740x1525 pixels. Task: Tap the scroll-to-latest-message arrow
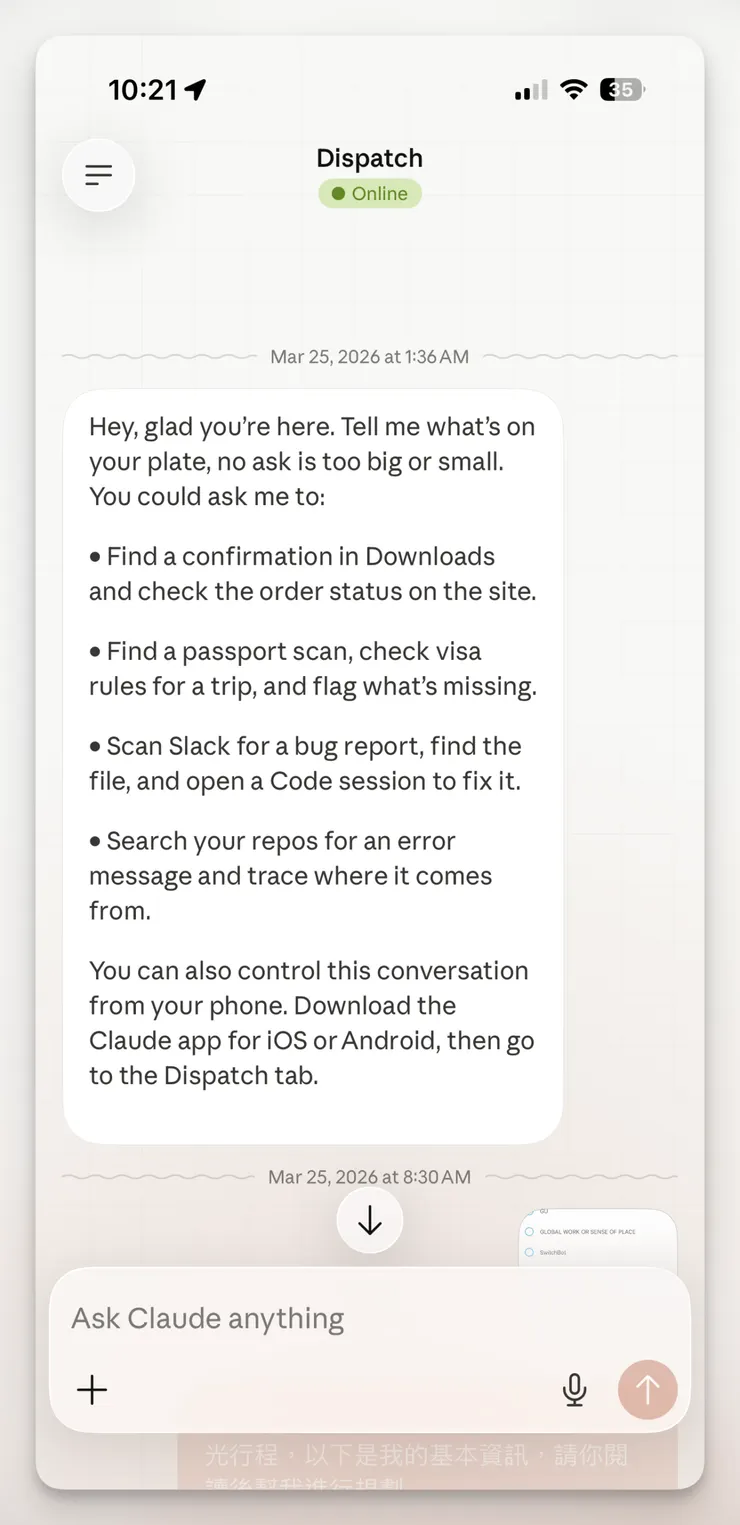pyautogui.click(x=369, y=1220)
